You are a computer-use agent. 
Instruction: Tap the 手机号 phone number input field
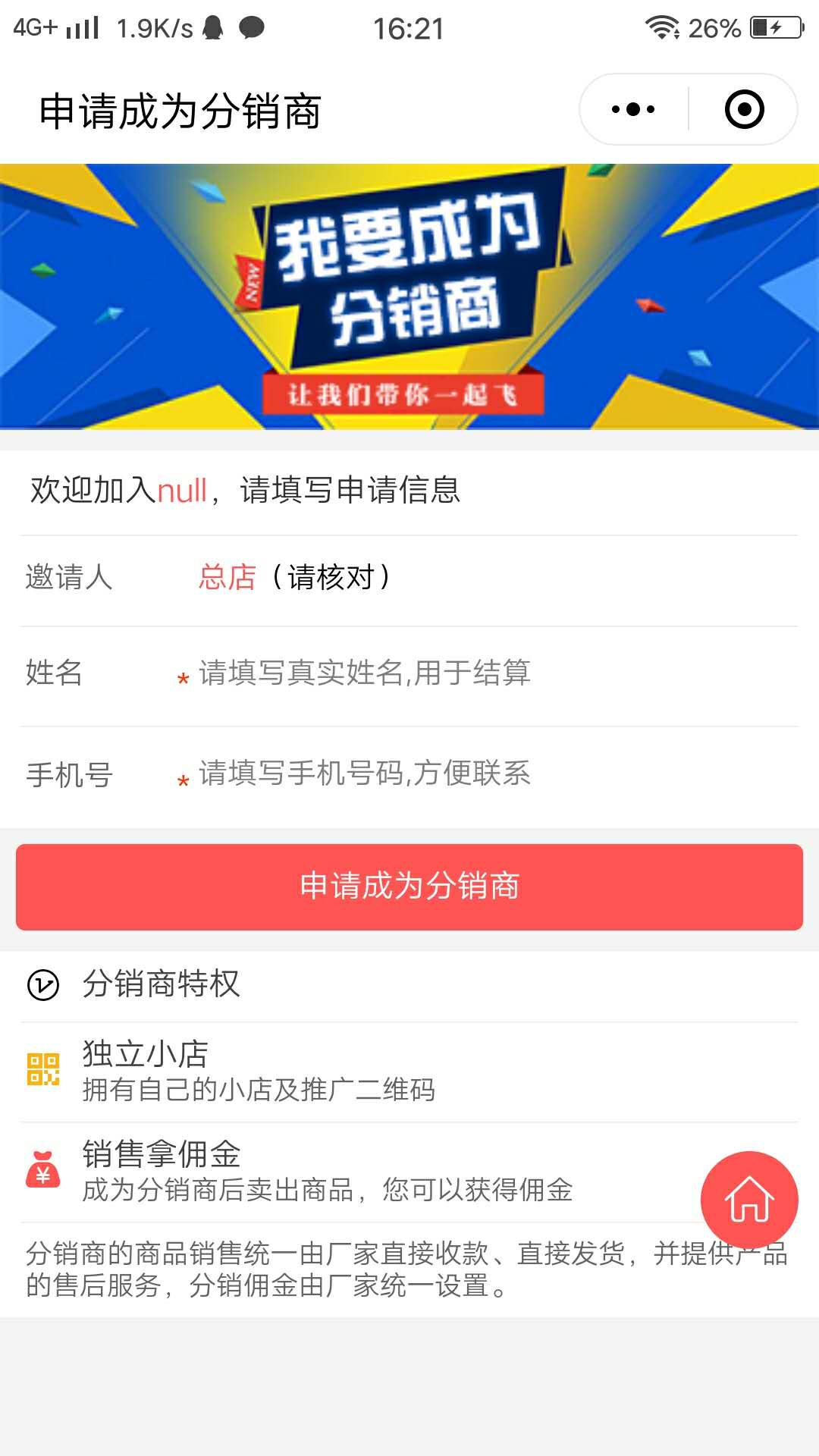(485, 774)
